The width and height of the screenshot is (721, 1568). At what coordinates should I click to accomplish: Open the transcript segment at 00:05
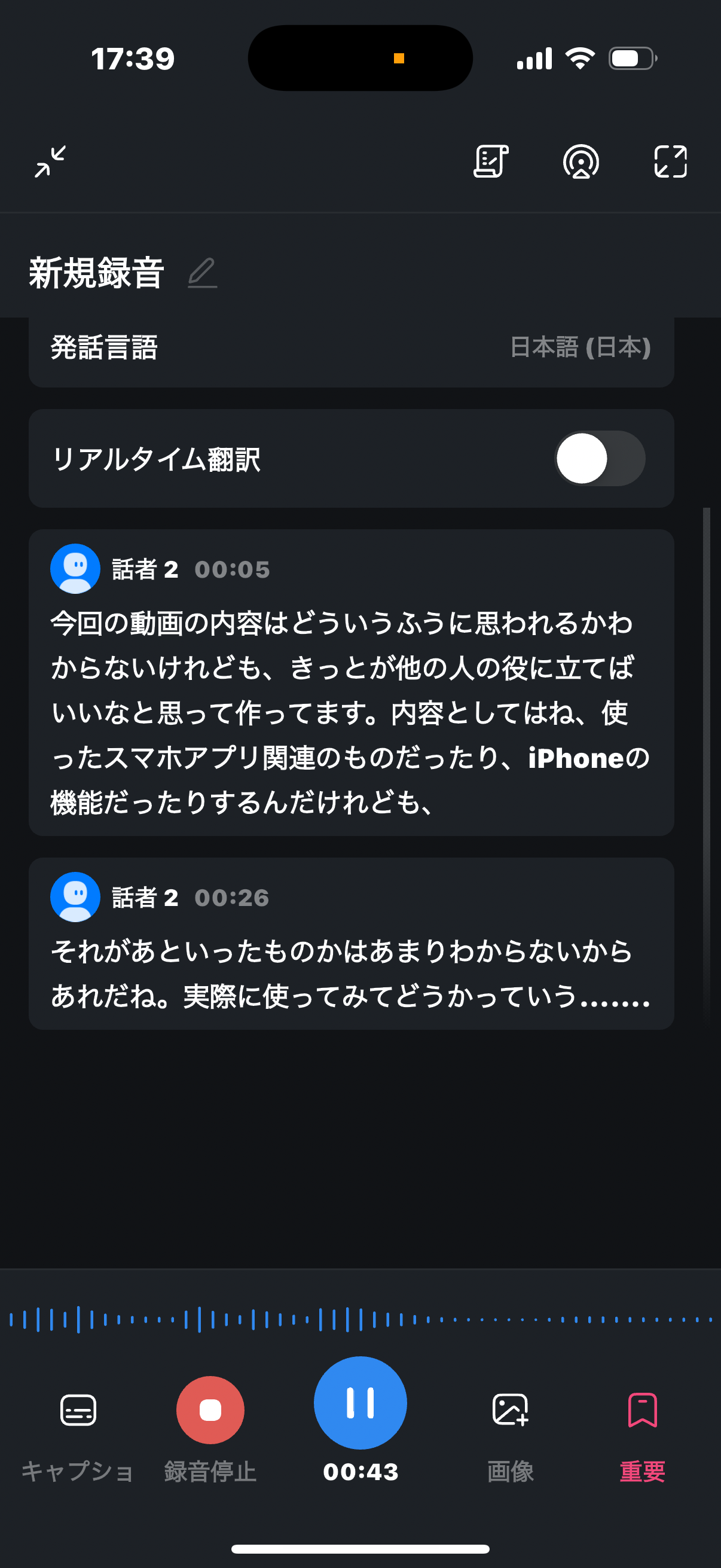tap(351, 682)
